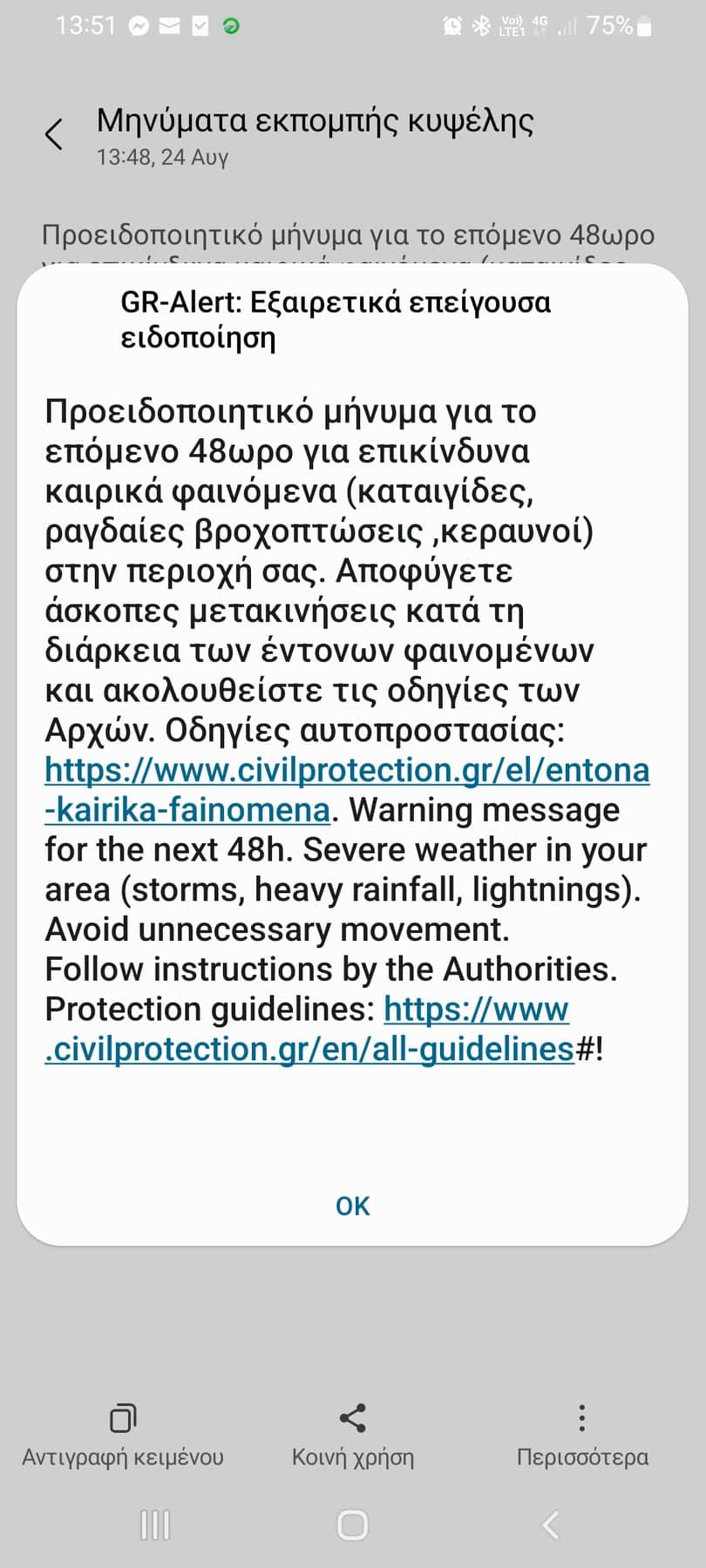This screenshot has width=706, height=1568.
Task: Open recent apps from the navigation bar
Action: 155,1525
